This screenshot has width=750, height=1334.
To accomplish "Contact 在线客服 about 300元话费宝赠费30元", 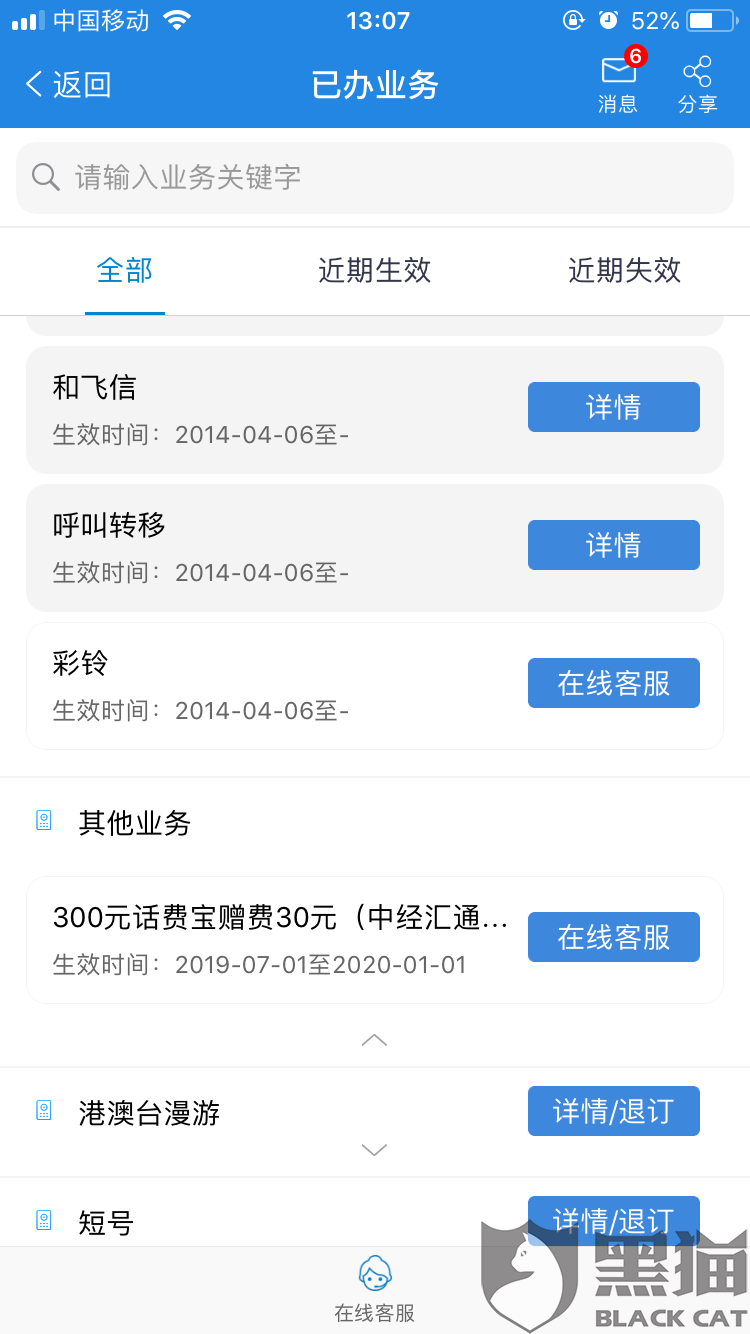I will click(613, 937).
